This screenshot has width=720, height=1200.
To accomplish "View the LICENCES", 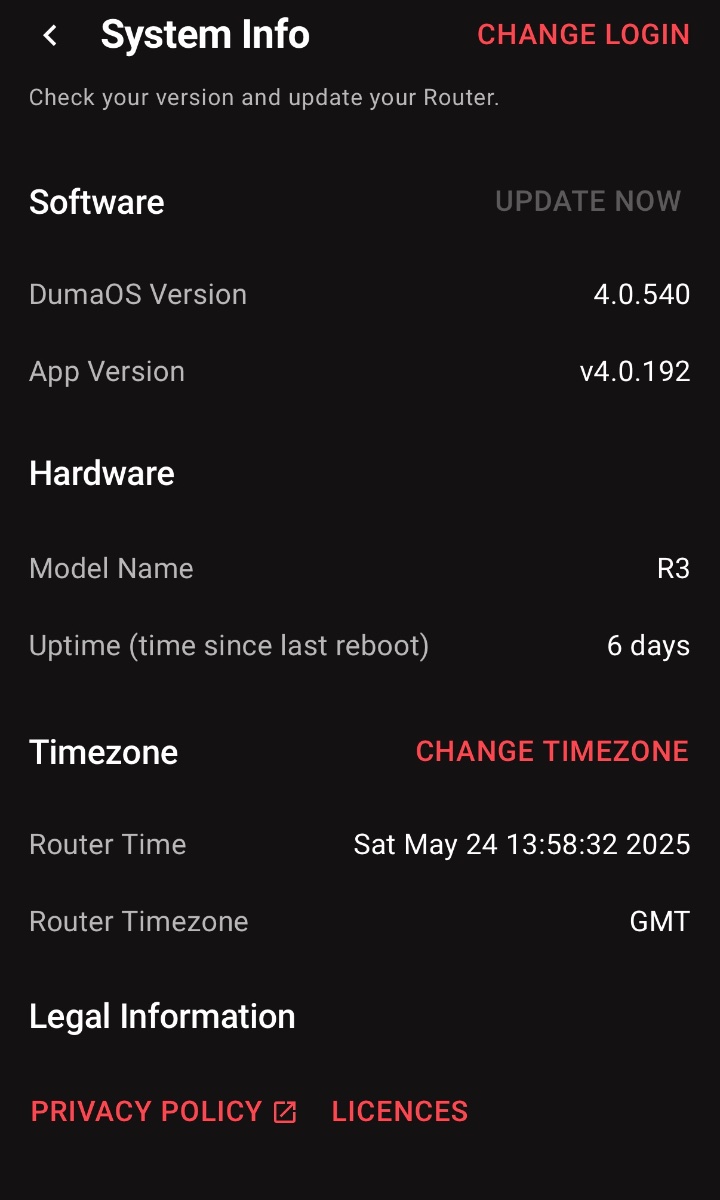I will 400,1112.
